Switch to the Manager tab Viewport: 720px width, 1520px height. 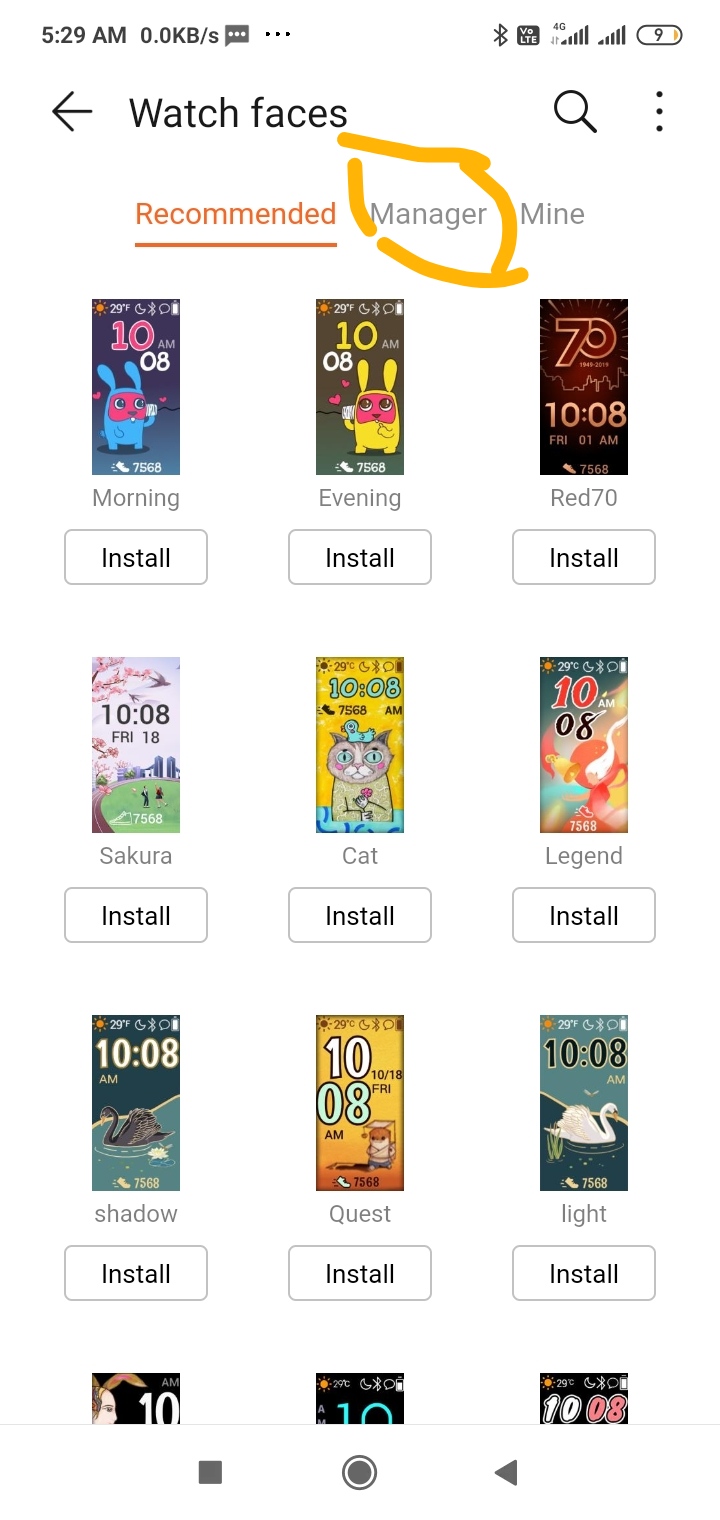tap(428, 214)
